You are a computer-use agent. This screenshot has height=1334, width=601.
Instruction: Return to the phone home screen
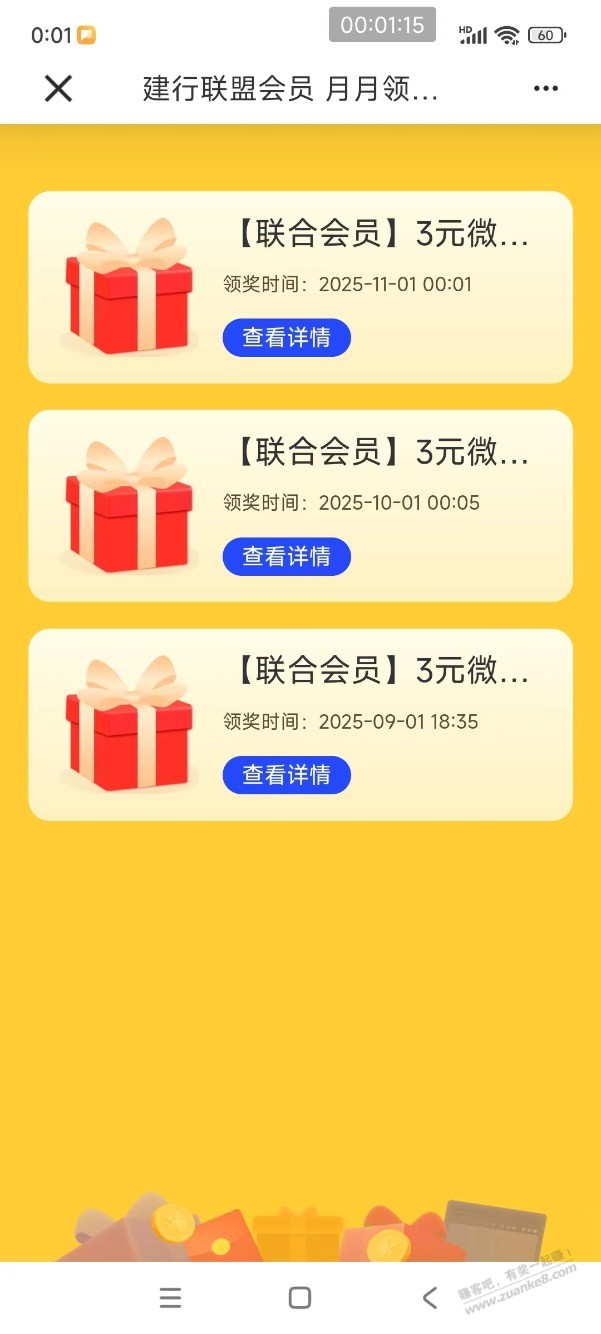coord(300,1298)
